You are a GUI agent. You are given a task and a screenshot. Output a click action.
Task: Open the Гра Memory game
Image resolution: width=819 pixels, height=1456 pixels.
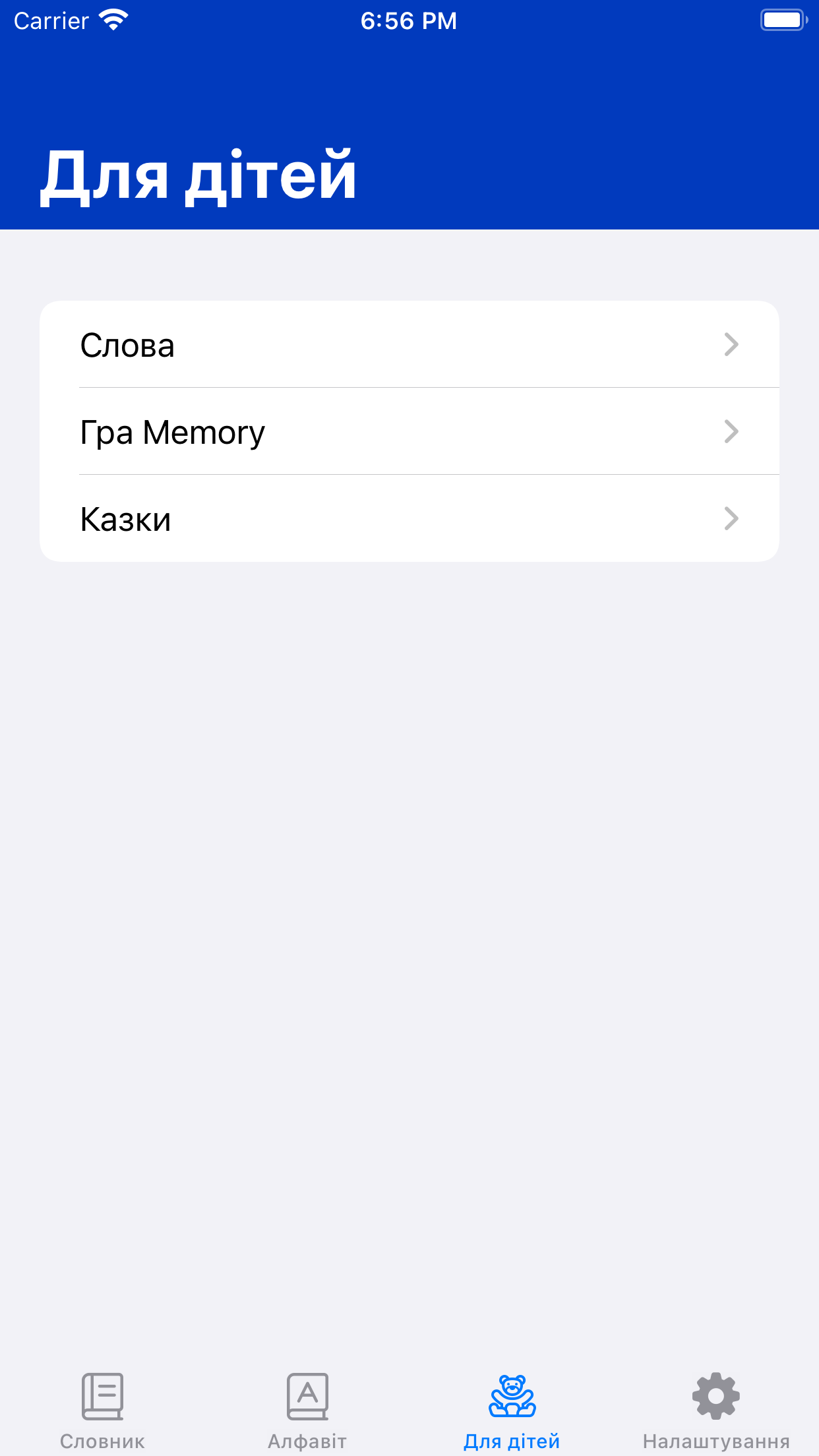pyautogui.click(x=409, y=431)
